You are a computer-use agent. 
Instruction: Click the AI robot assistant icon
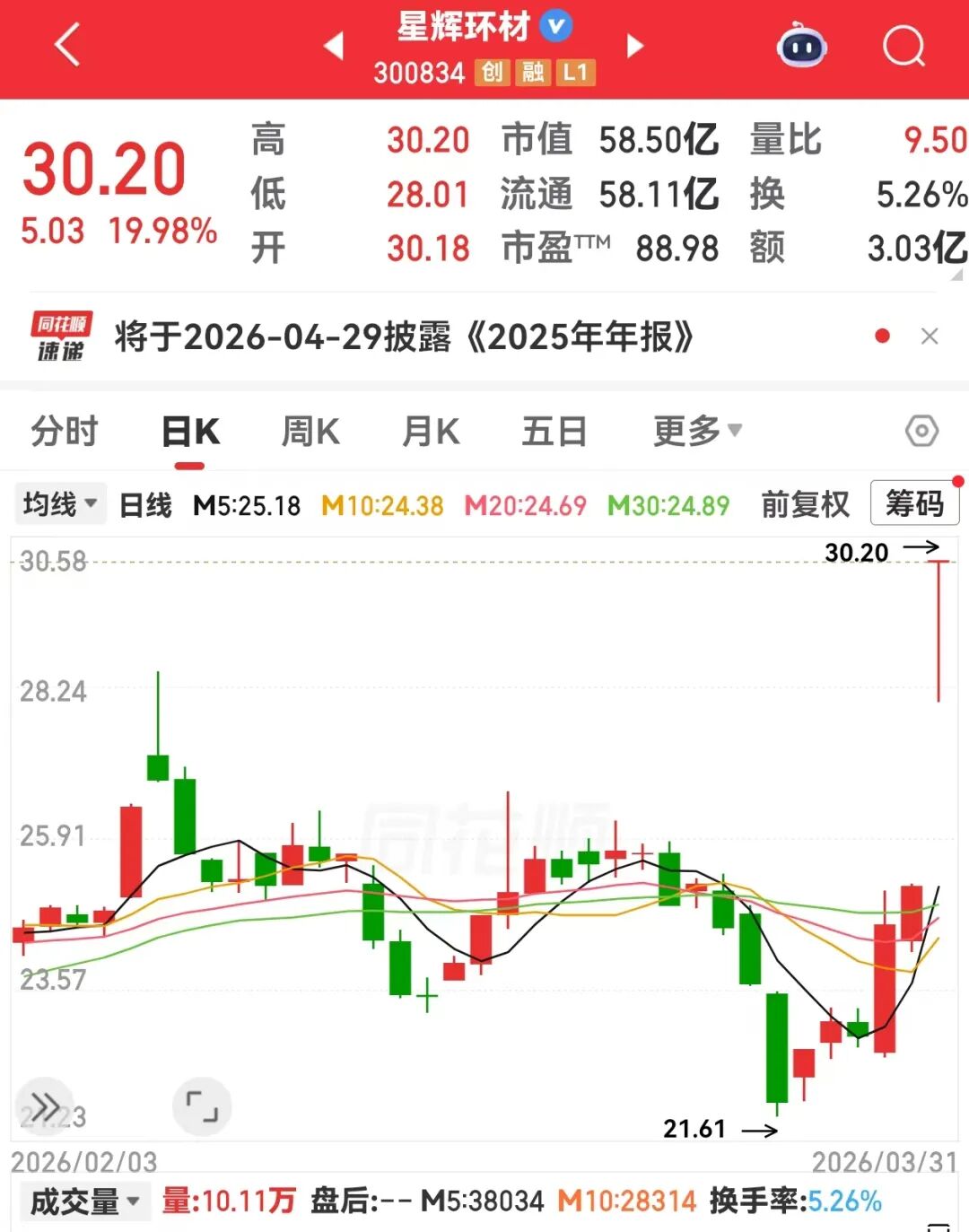click(x=801, y=47)
